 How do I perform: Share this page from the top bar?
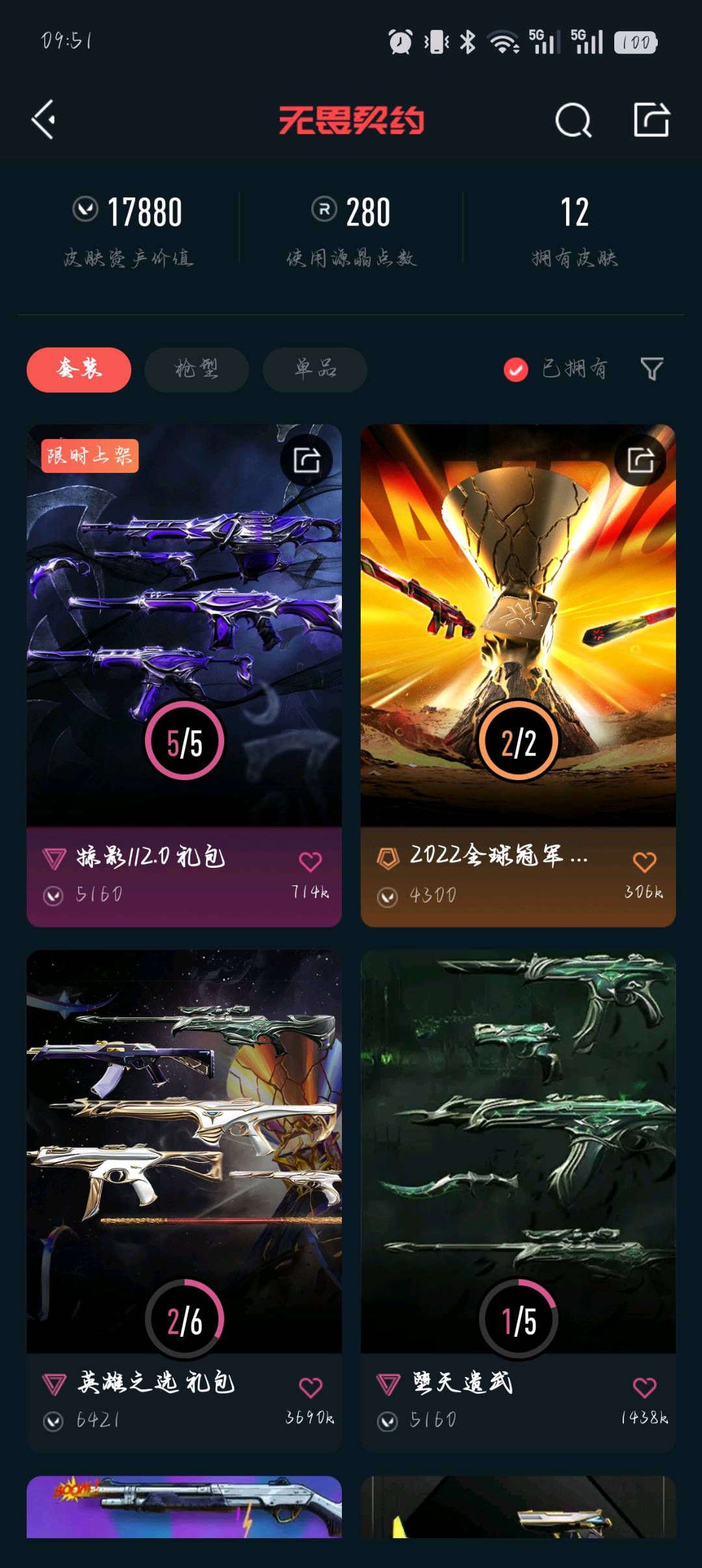(x=651, y=120)
